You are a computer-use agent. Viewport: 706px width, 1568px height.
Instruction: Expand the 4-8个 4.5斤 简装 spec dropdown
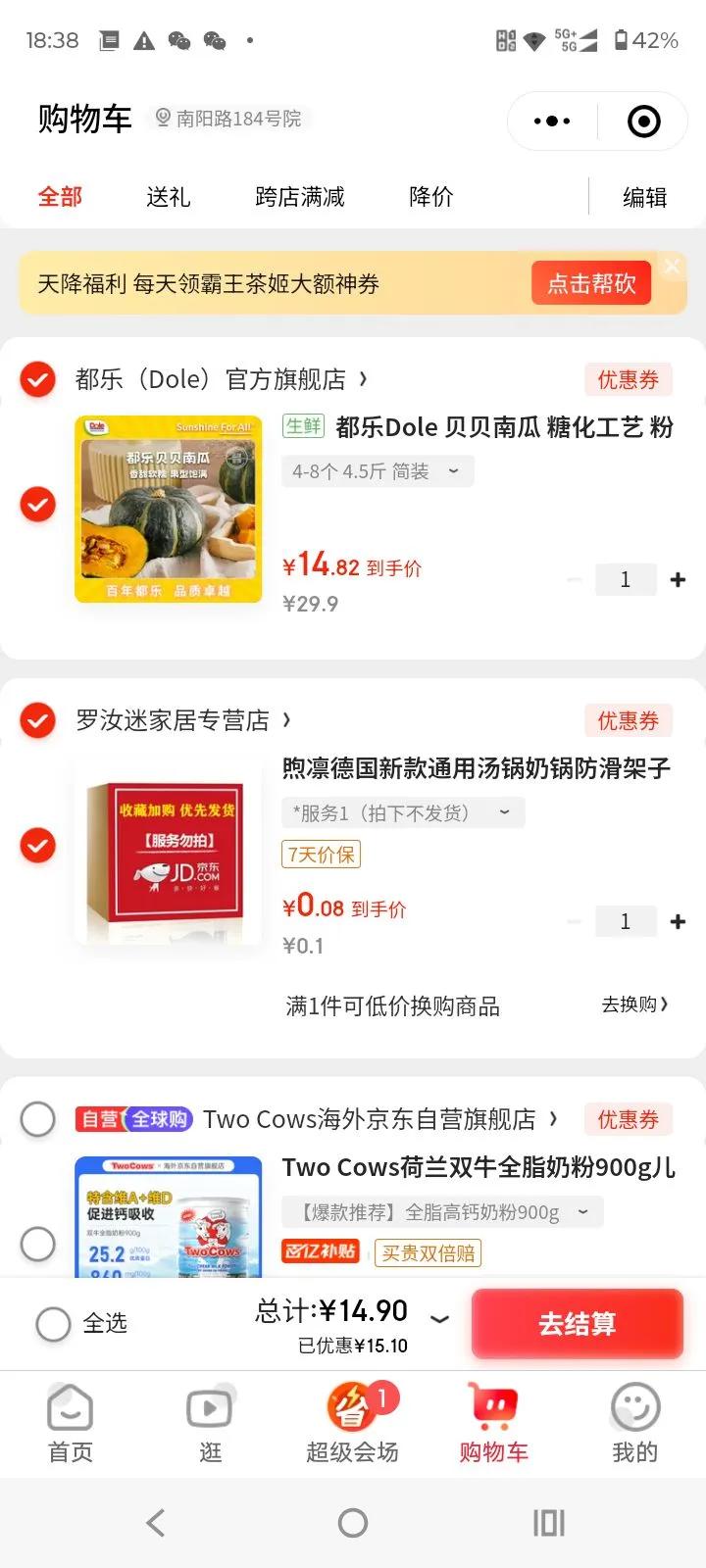coord(378,471)
